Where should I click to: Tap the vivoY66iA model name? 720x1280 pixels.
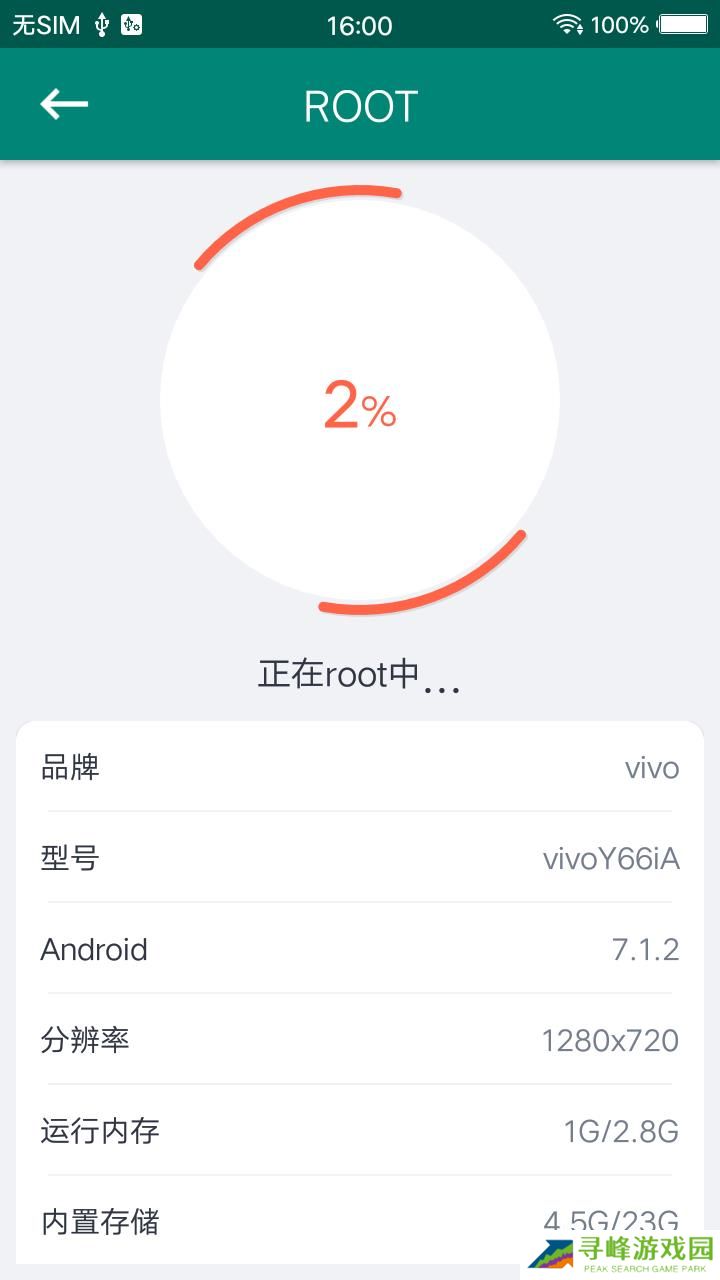(610, 859)
